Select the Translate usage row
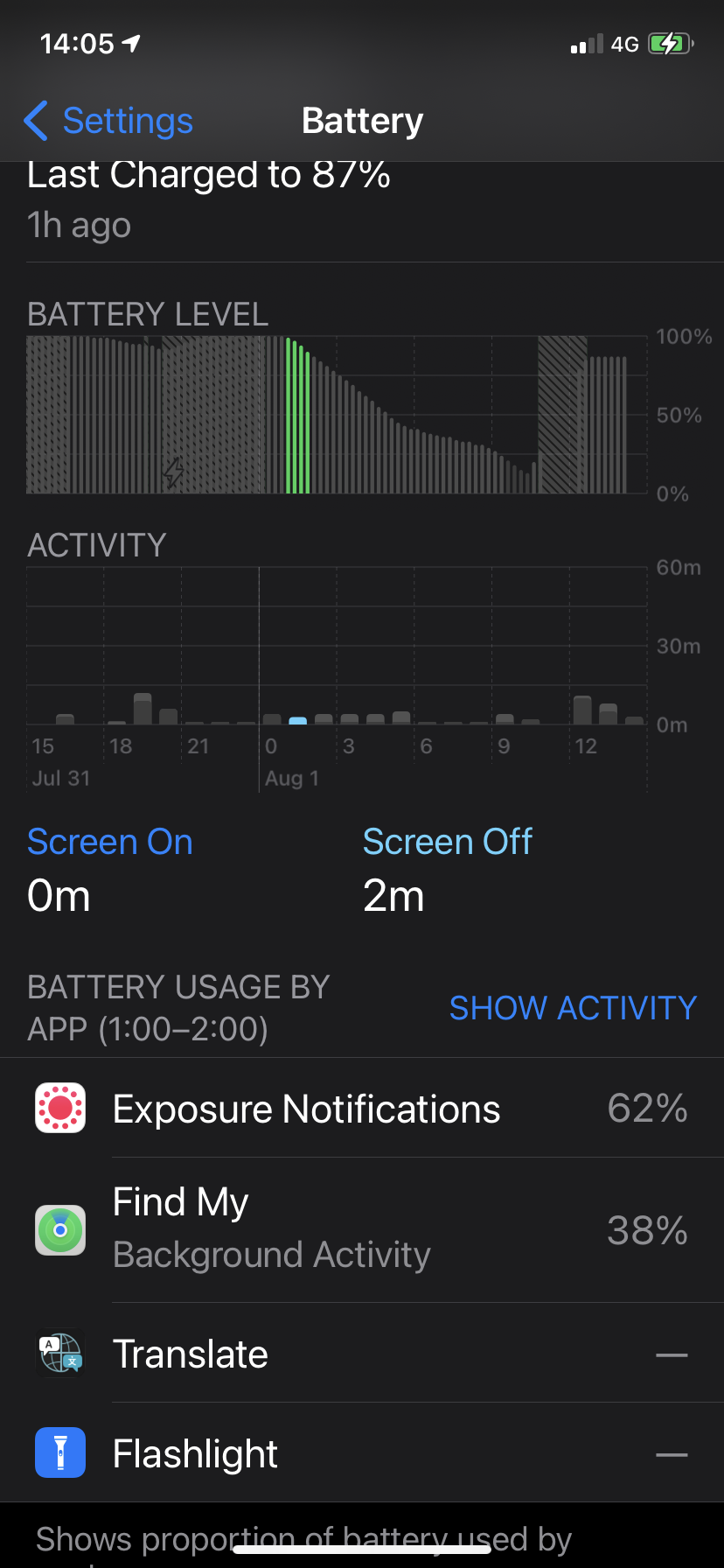The image size is (724, 1568). [362, 1354]
